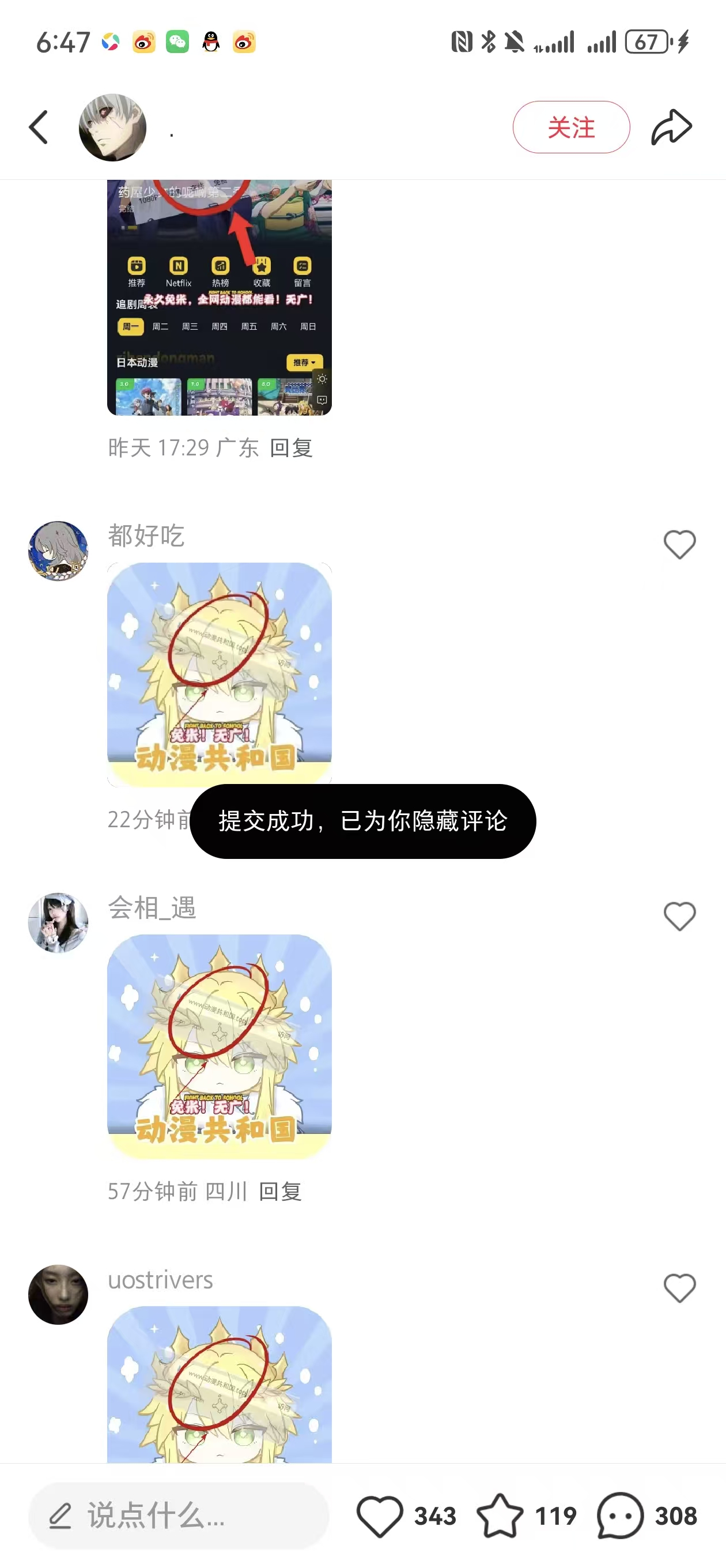View the image in 都好吃's comment
This screenshot has width=726, height=1568.
(219, 673)
